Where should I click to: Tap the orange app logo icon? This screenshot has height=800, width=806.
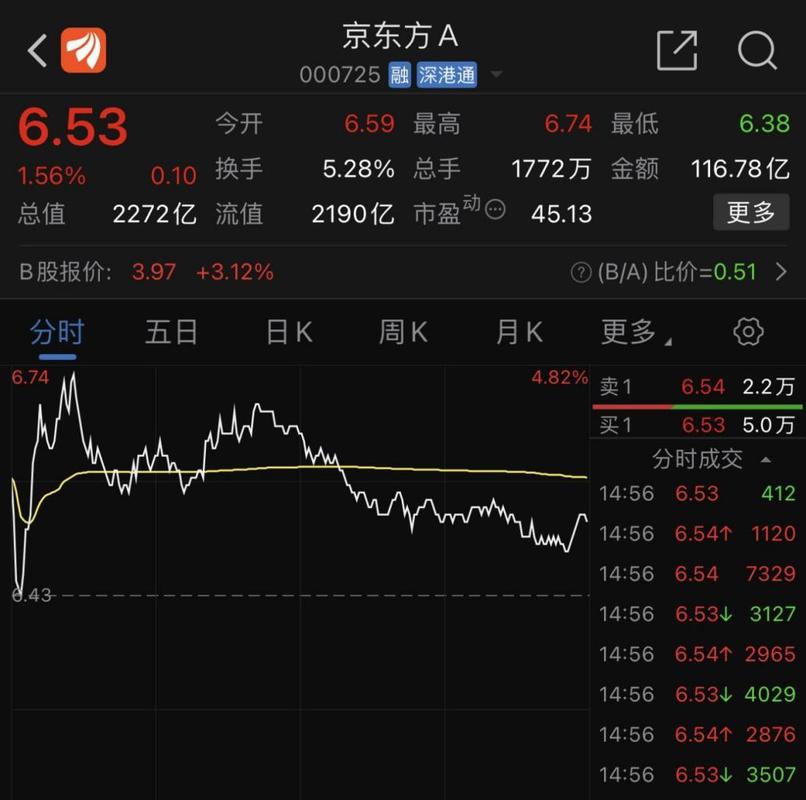[83, 50]
